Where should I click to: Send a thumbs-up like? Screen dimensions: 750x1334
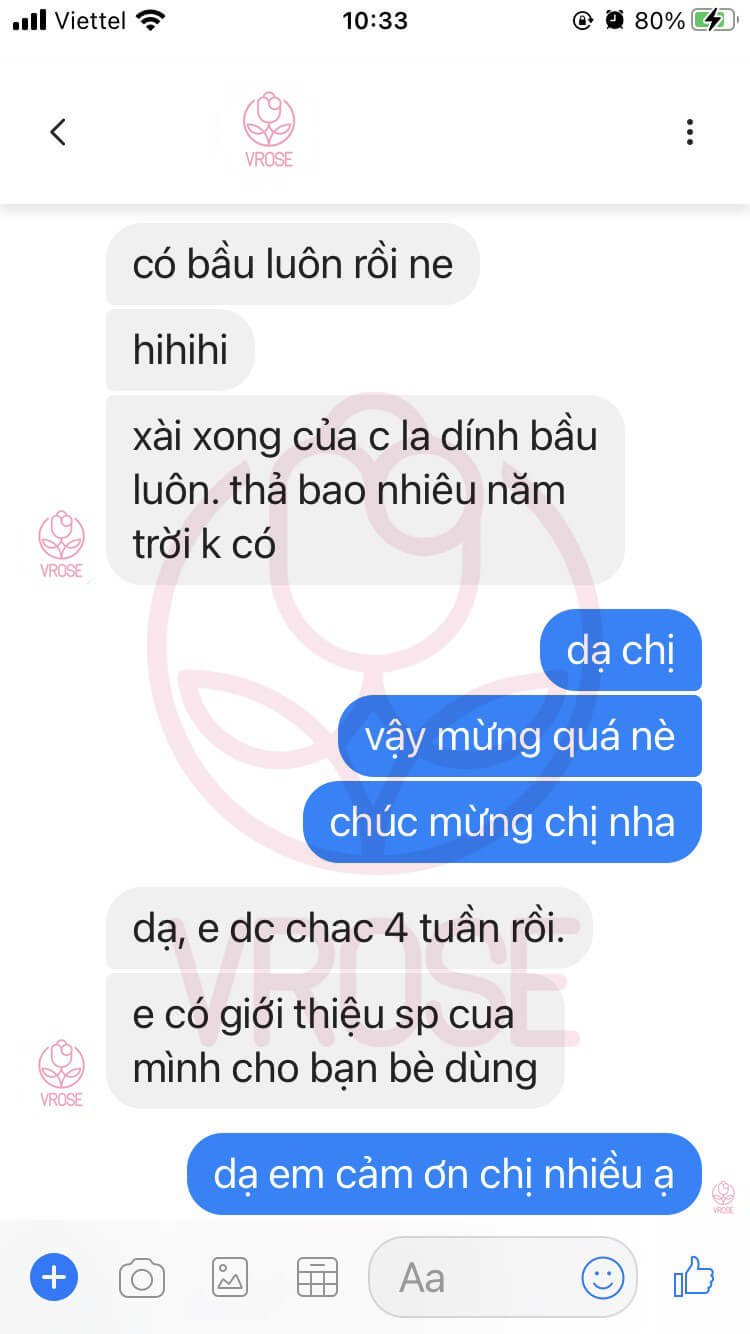[x=693, y=1277]
